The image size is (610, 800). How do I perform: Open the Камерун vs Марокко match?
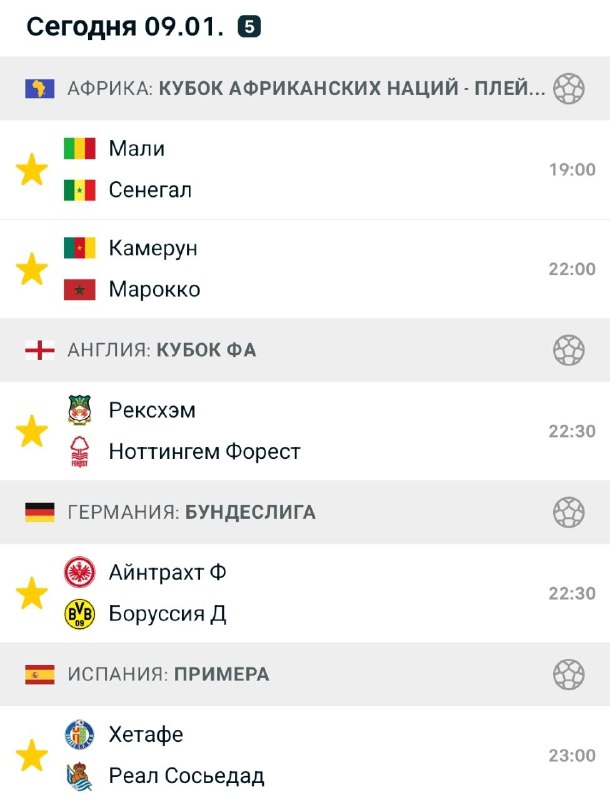tap(300, 269)
